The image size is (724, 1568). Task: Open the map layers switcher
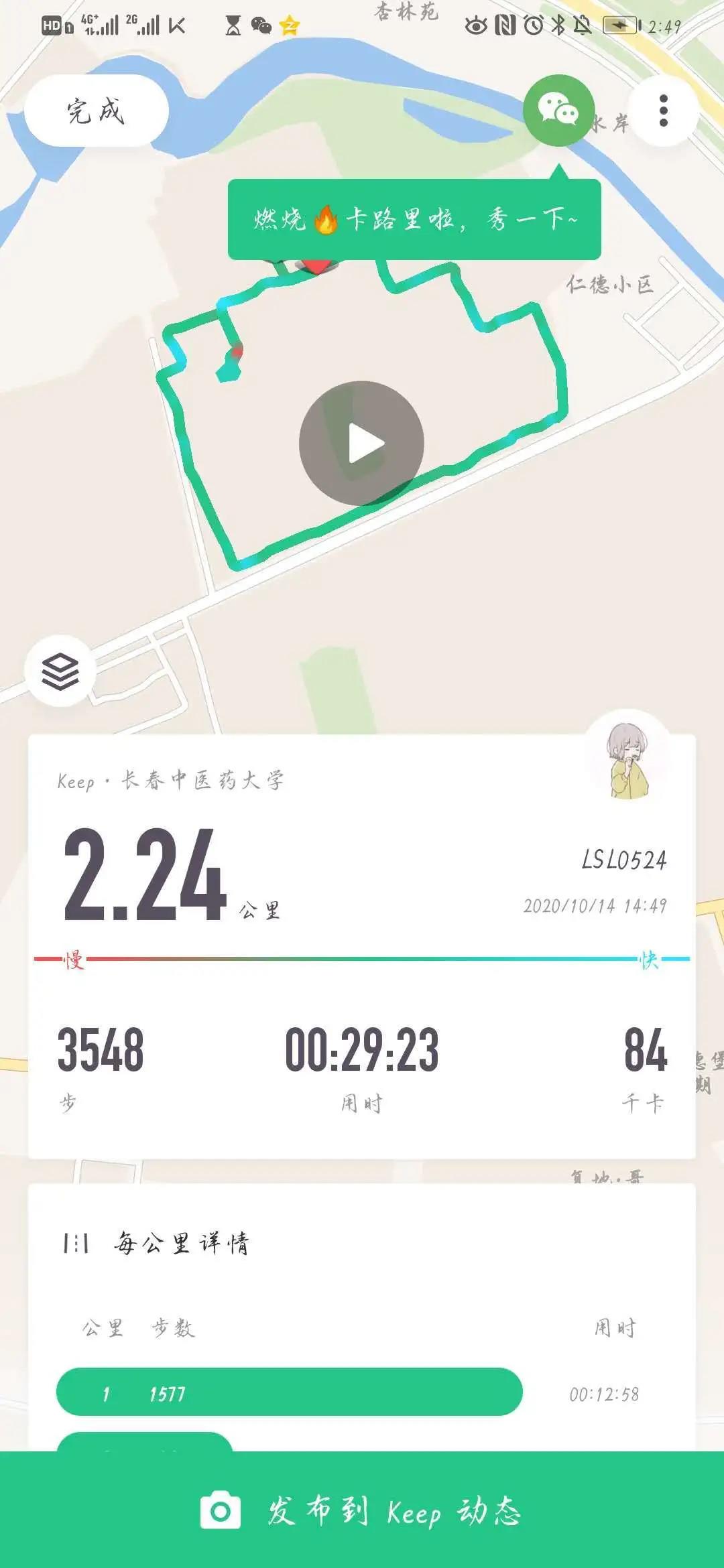coord(60,670)
